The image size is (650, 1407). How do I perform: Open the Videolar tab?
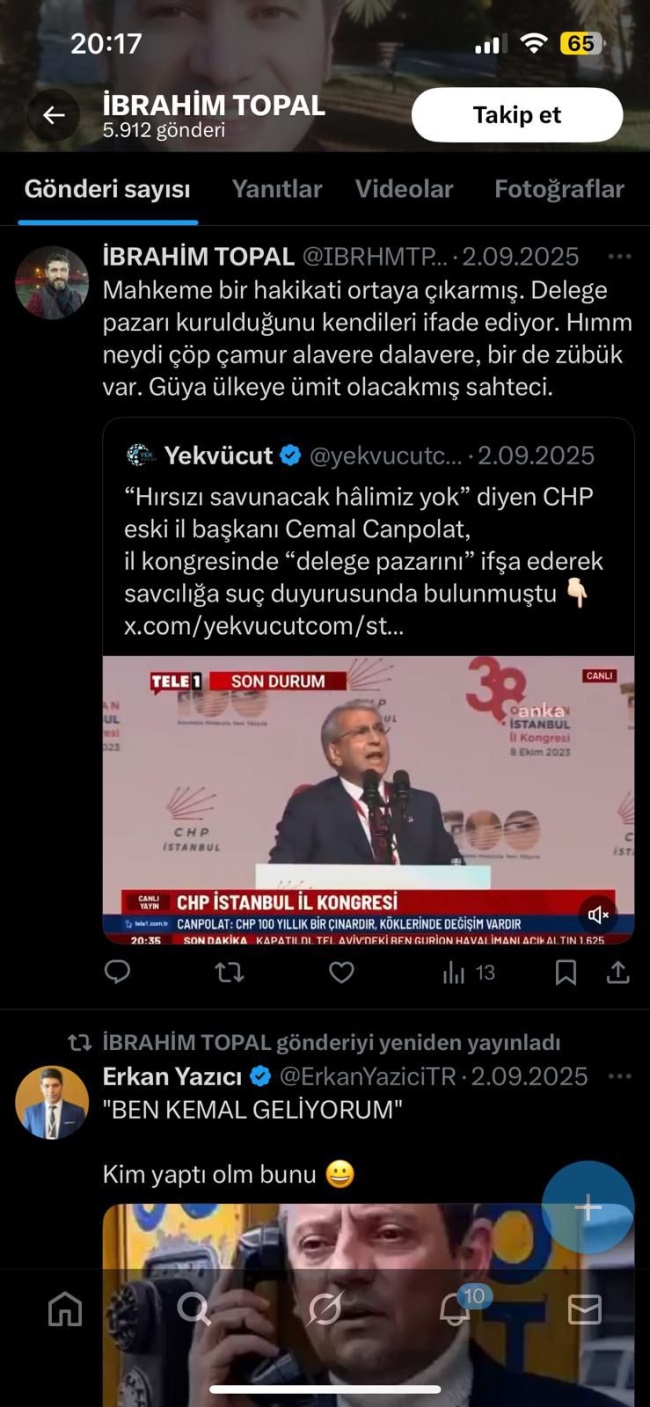(x=404, y=189)
